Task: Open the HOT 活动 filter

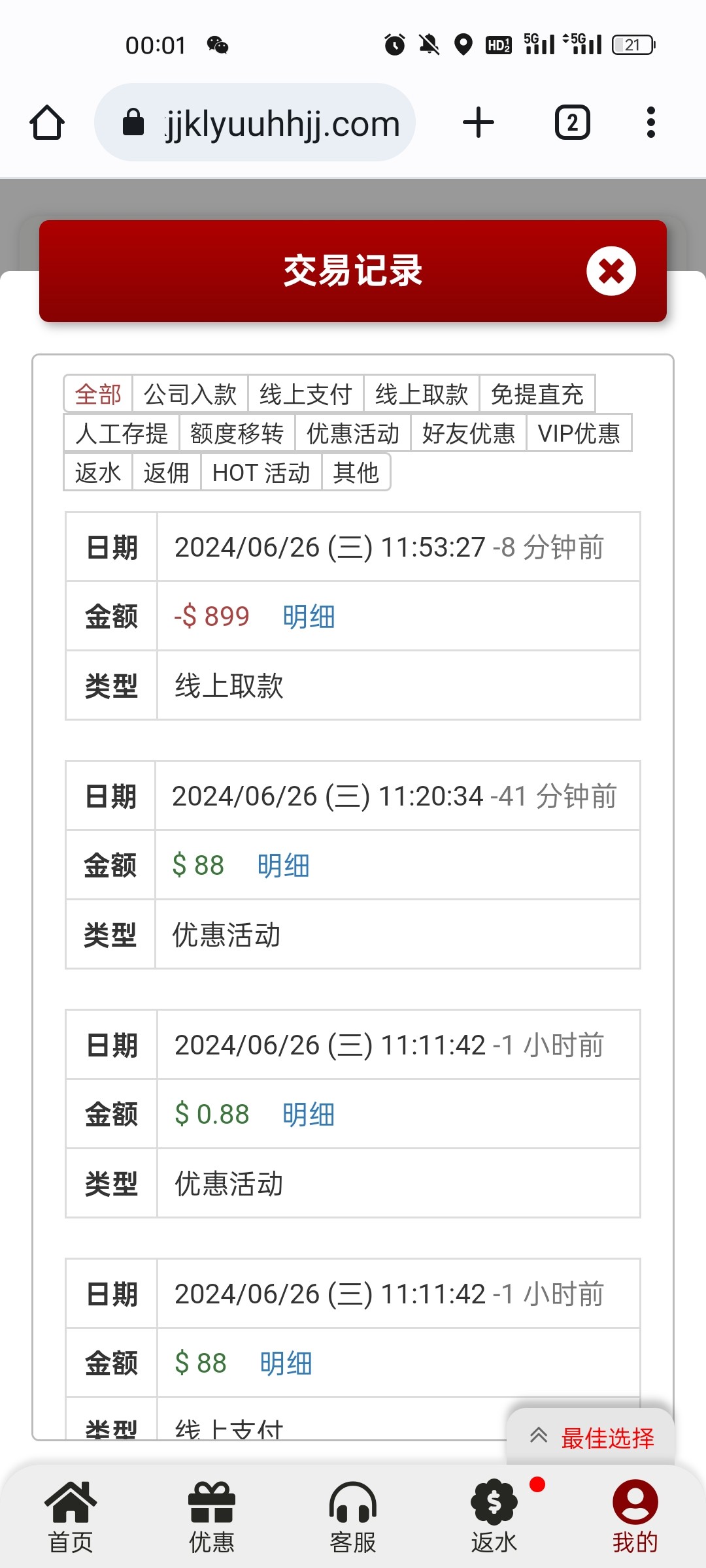Action: [261, 472]
